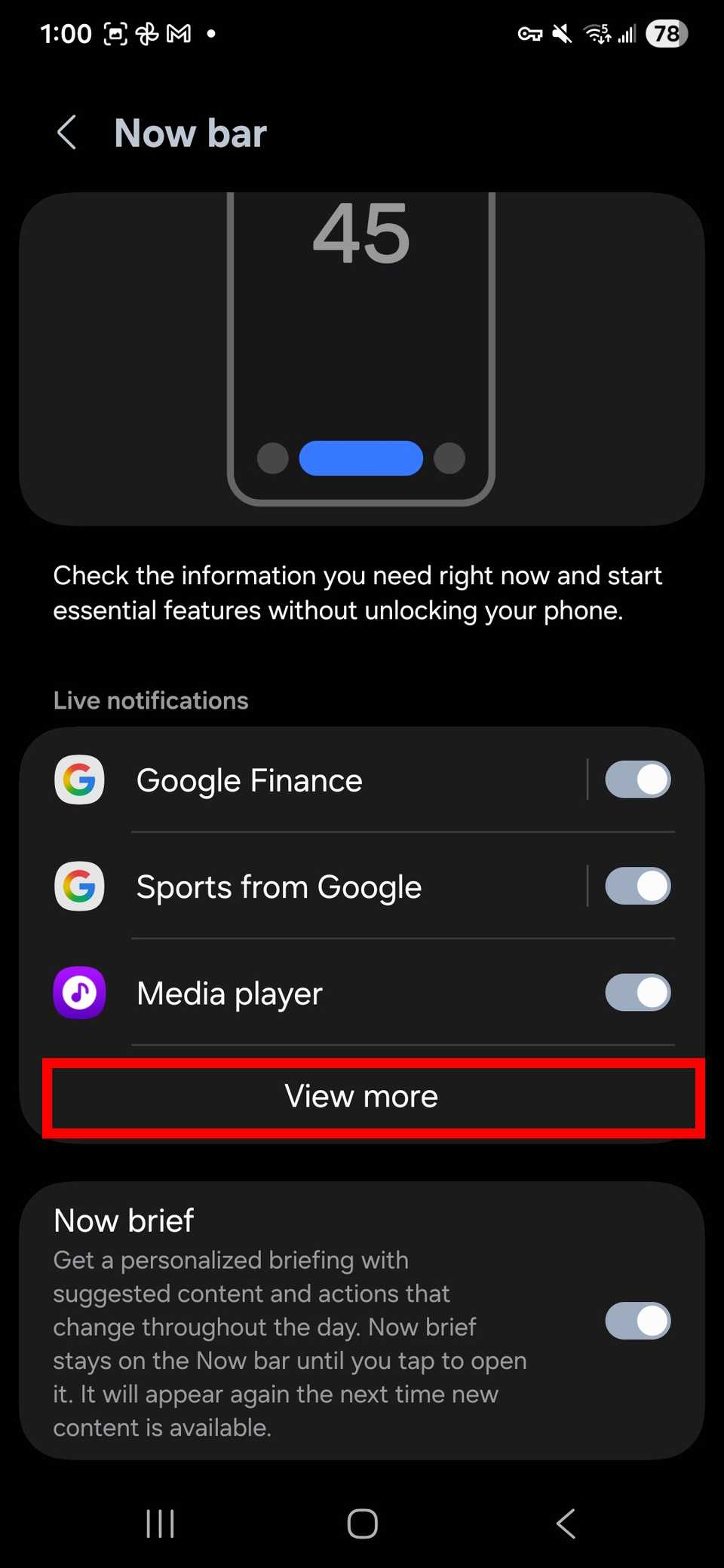Viewport: 724px width, 1568px height.
Task: Tap the password key icon in the status bar
Action: pyautogui.click(x=530, y=32)
